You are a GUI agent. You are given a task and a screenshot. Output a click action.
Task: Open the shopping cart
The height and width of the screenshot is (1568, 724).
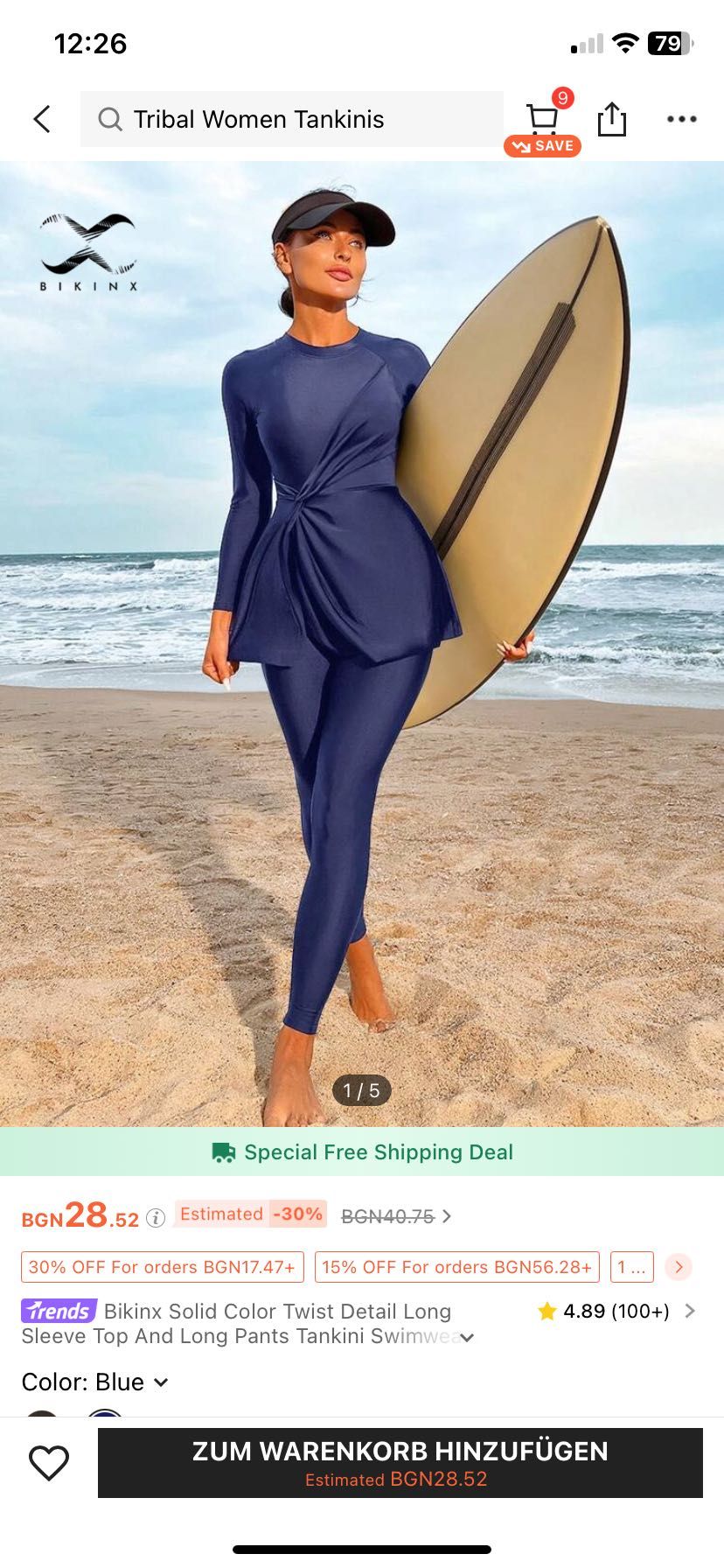pyautogui.click(x=543, y=119)
